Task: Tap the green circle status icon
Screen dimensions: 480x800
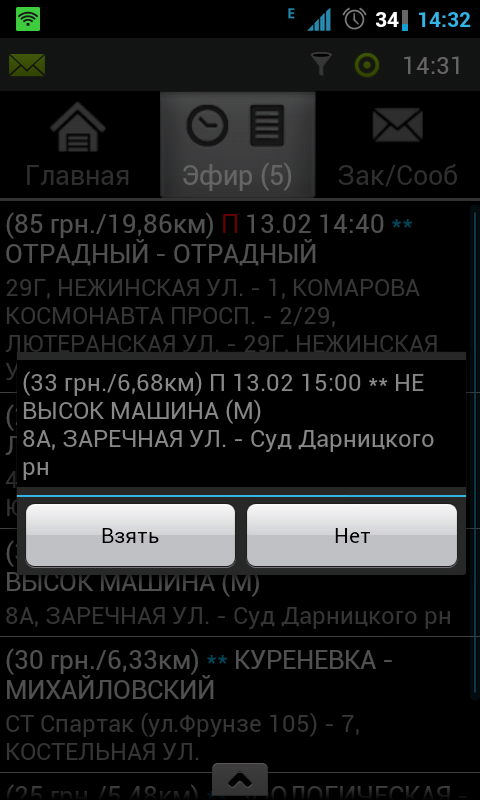Action: tap(367, 65)
